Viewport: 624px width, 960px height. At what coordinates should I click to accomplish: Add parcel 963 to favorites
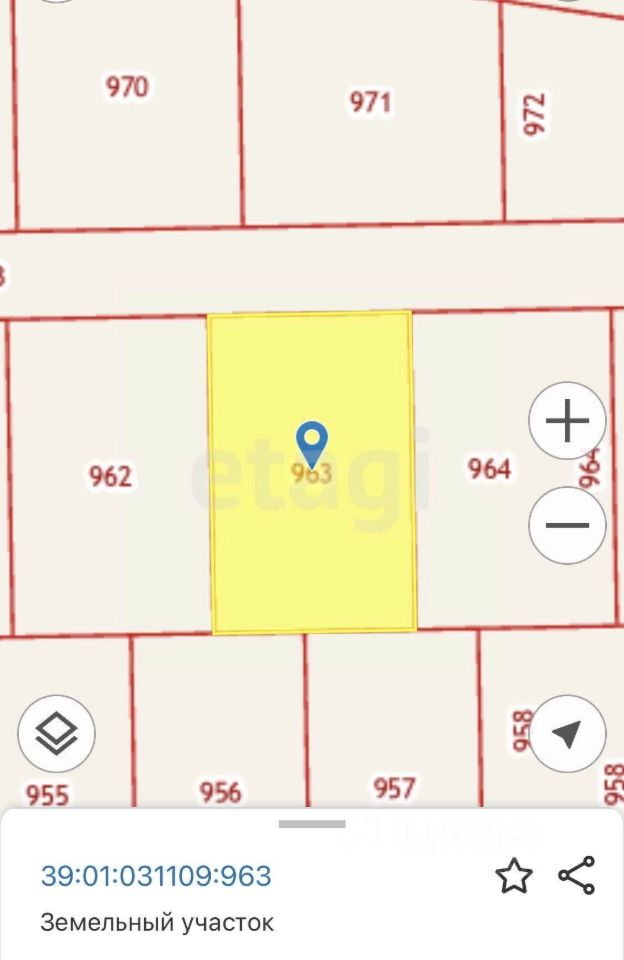tap(514, 876)
